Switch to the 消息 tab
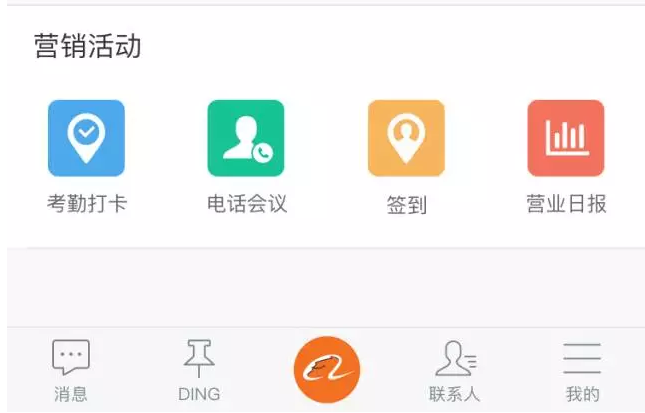Viewport: 645px width, 413px height. point(70,370)
